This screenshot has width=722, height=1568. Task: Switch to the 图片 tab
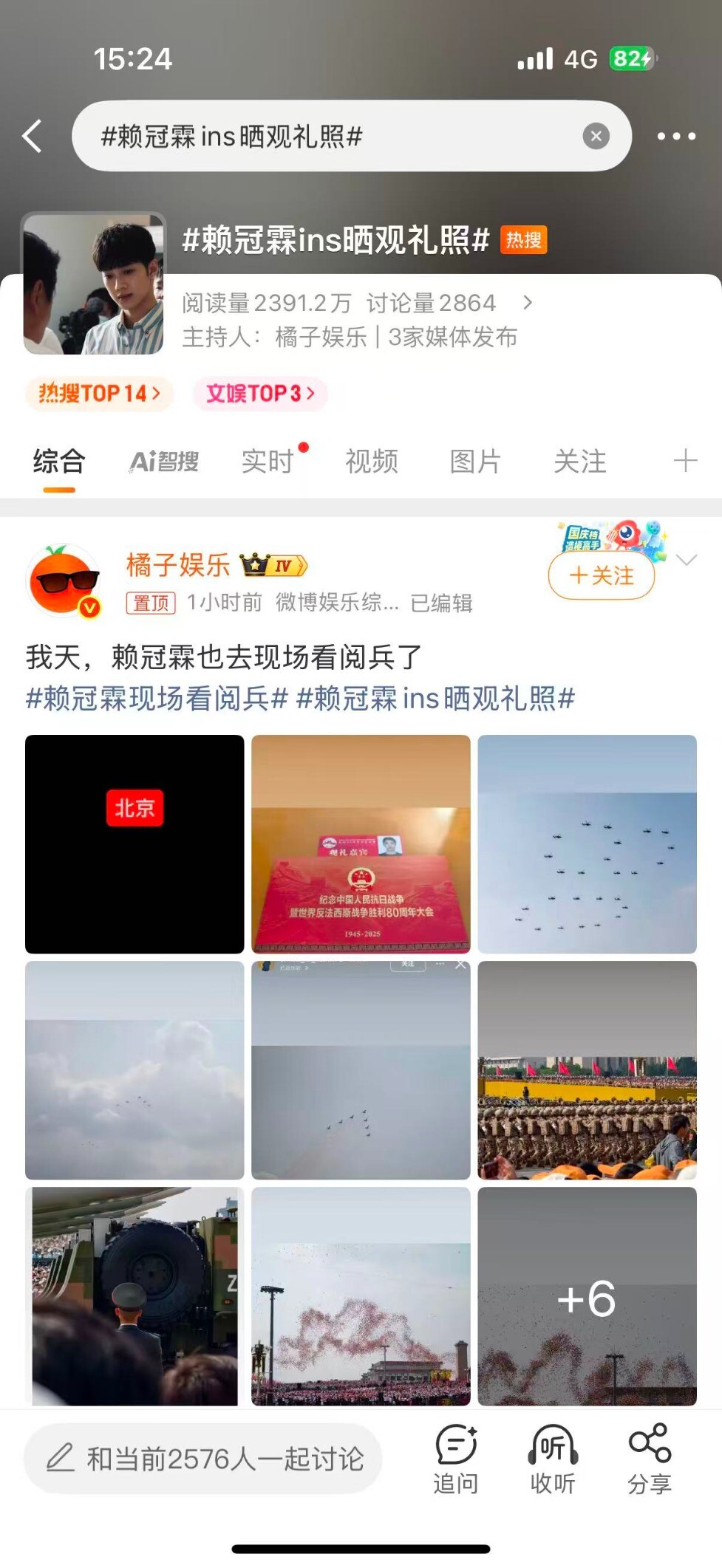click(x=475, y=462)
